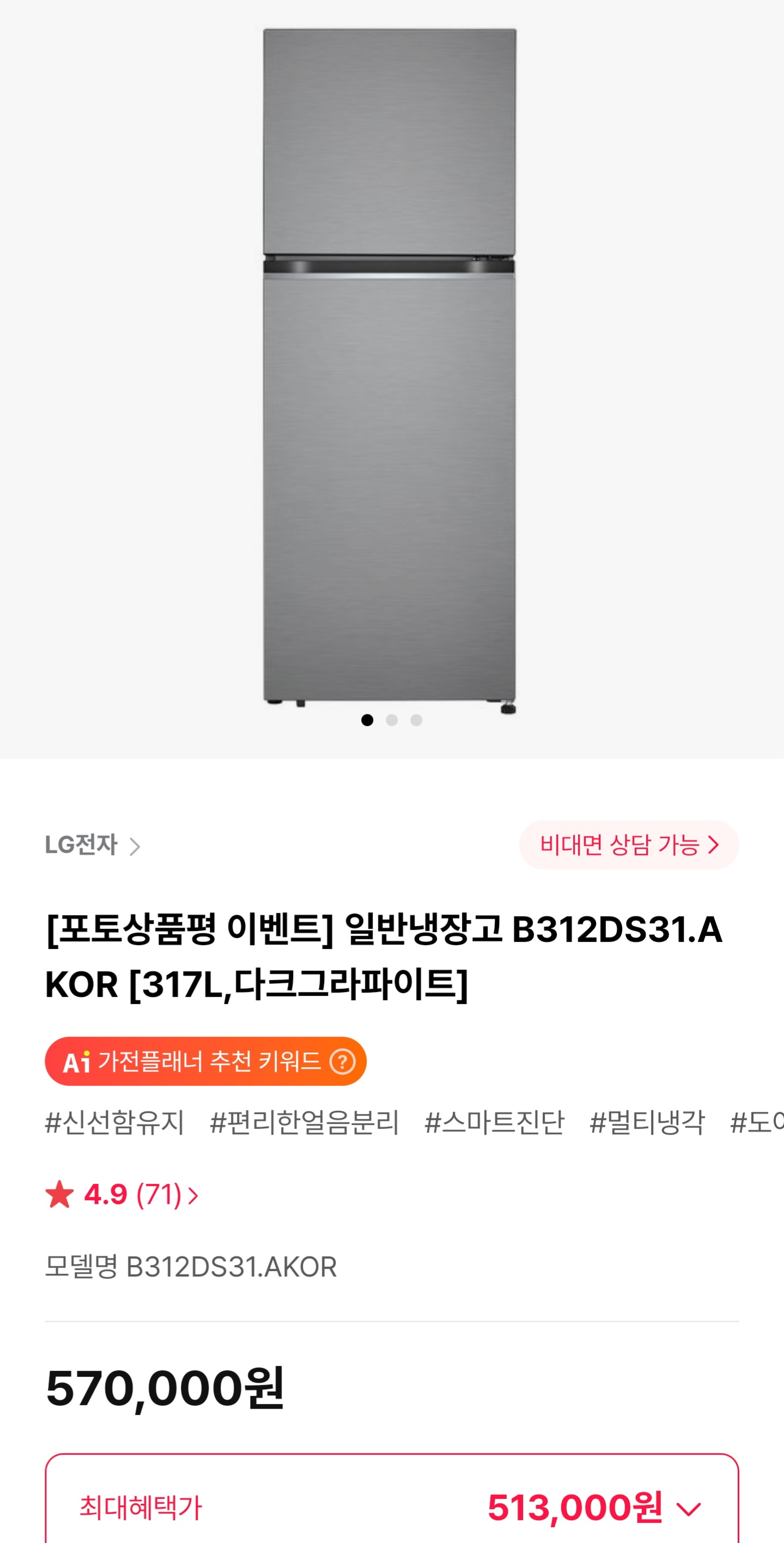Select the #신선함유지 keyword tag
Viewport: 784px width, 1543px height.
(x=114, y=1122)
